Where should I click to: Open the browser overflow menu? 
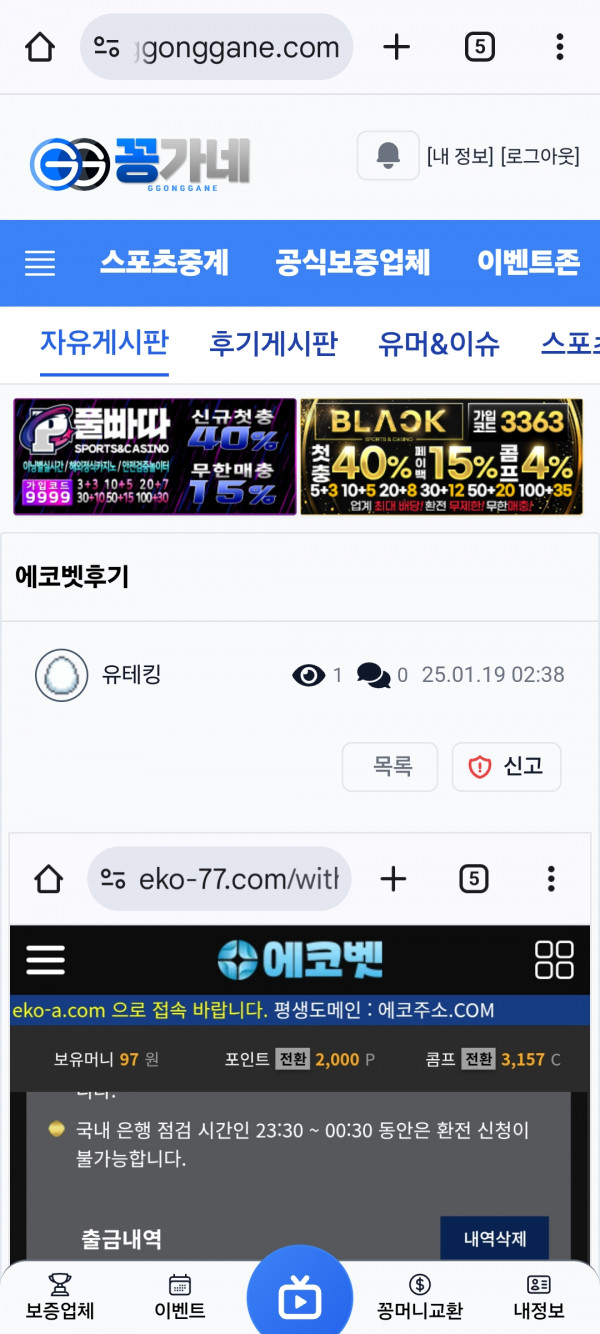(x=559, y=47)
